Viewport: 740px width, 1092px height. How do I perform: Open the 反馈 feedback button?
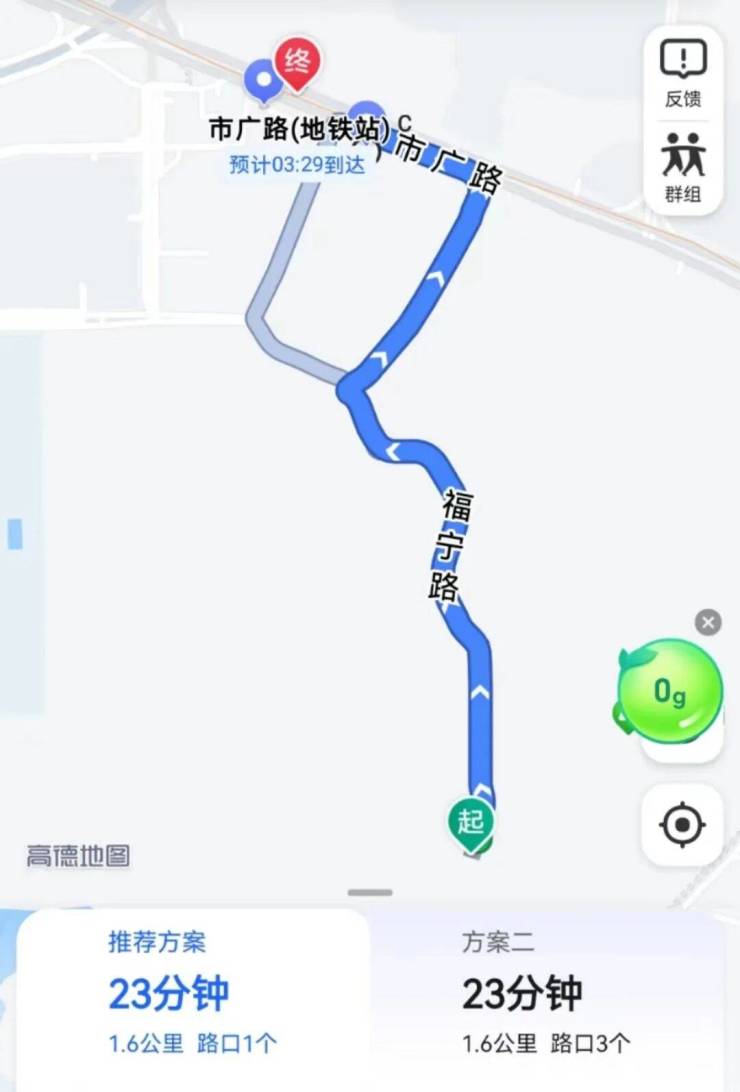pyautogui.click(x=683, y=74)
